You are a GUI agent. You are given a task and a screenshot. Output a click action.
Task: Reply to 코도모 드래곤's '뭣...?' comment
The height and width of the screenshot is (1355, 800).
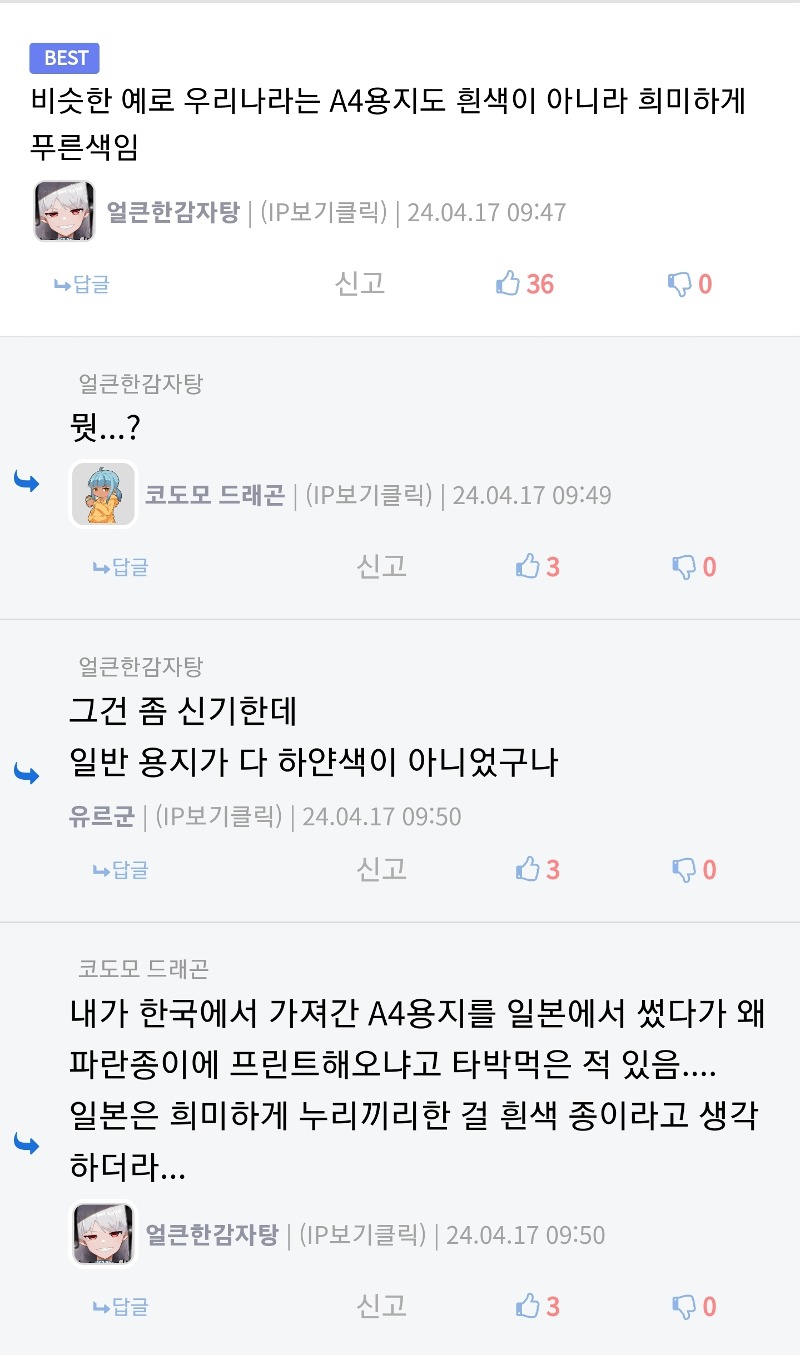(120, 567)
